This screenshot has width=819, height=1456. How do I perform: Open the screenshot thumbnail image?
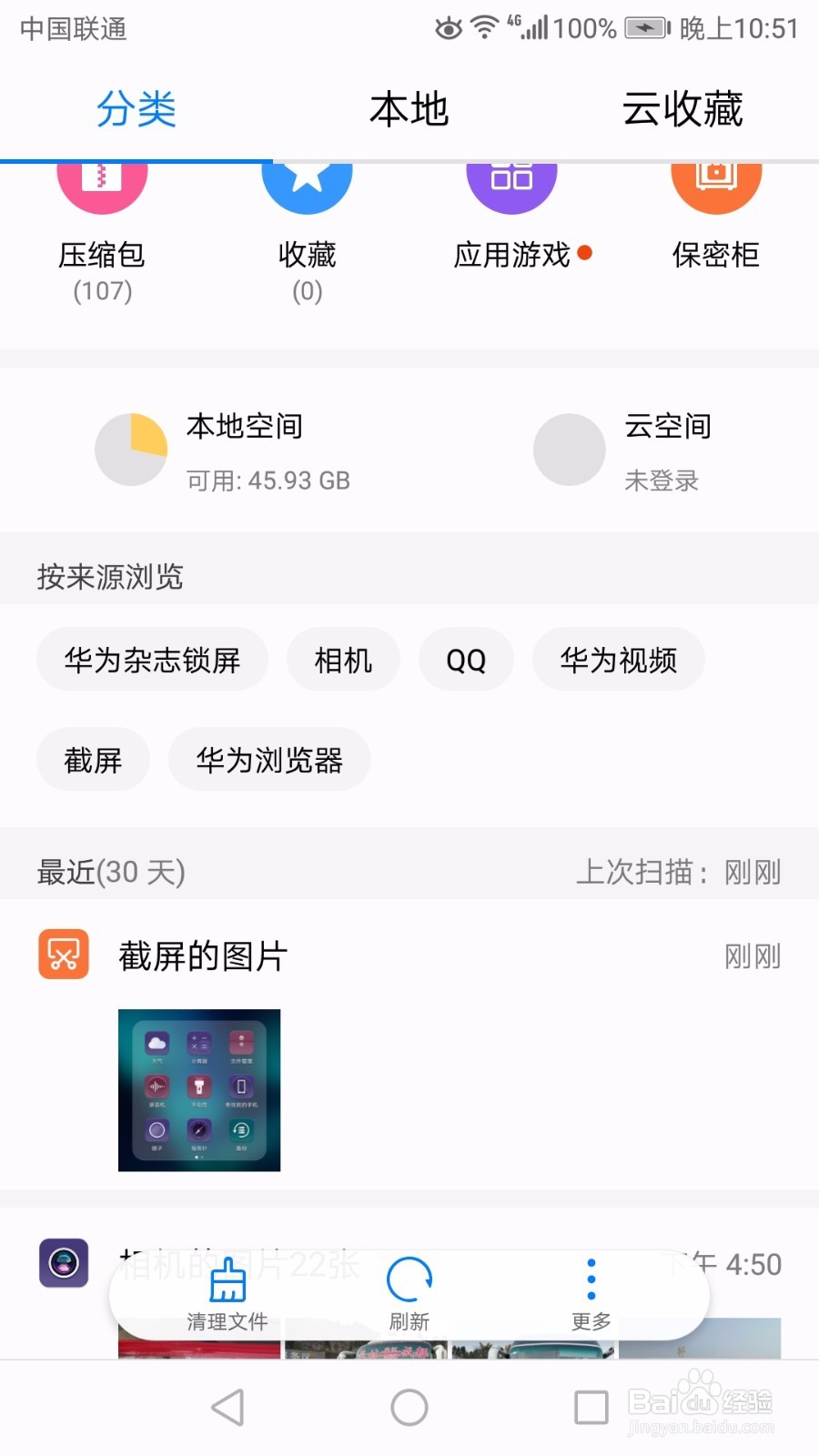point(199,1089)
